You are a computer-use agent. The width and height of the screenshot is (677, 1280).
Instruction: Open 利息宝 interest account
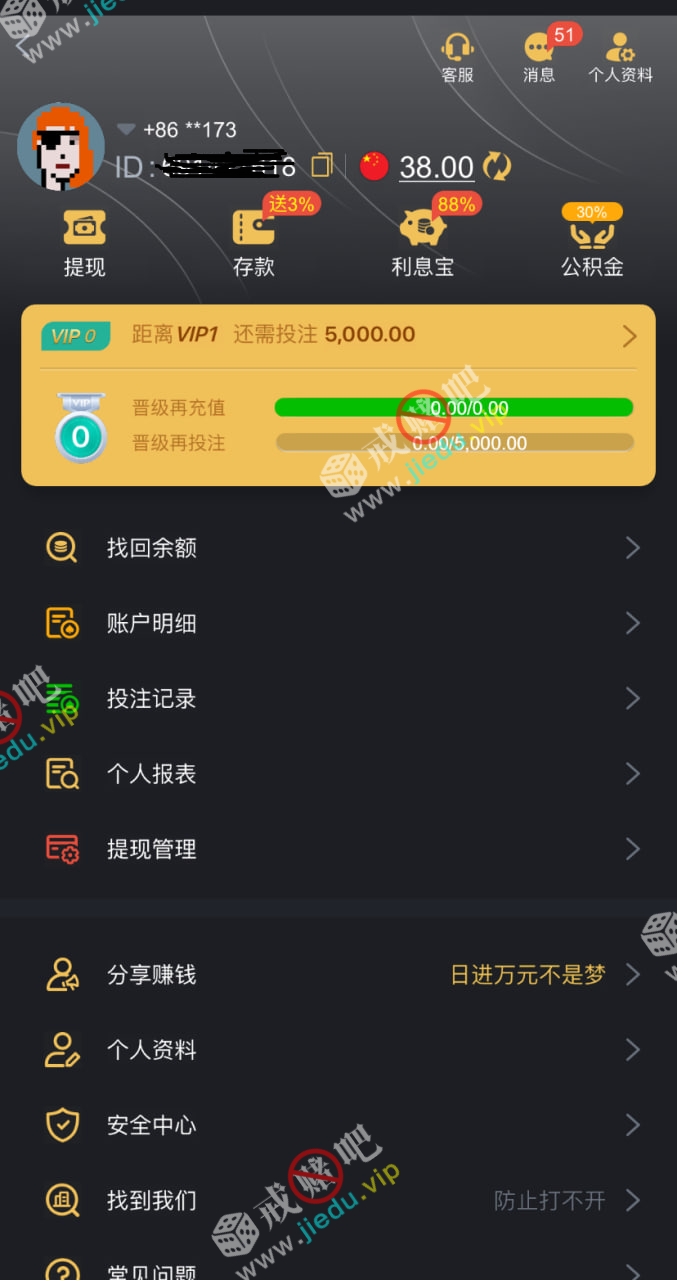[423, 243]
